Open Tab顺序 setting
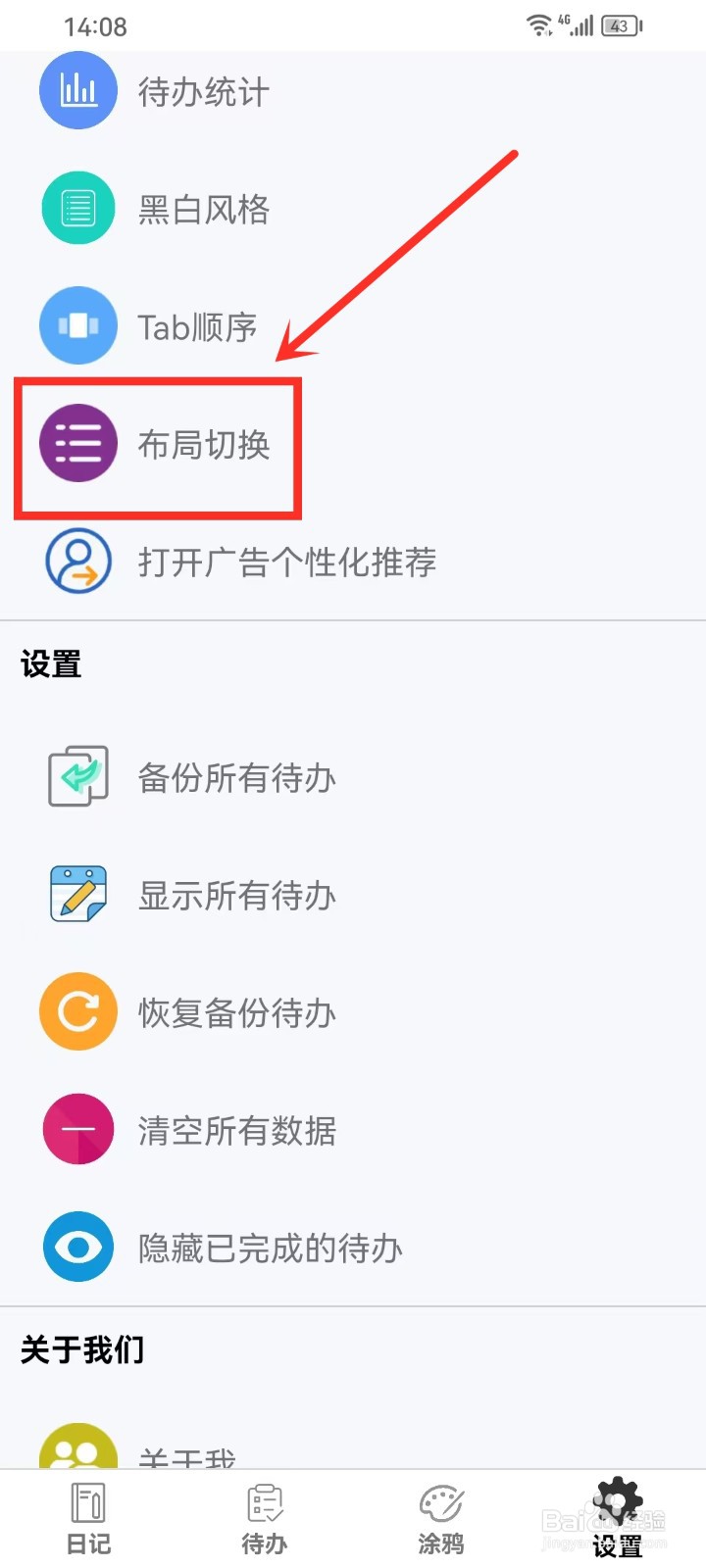 pos(353,326)
